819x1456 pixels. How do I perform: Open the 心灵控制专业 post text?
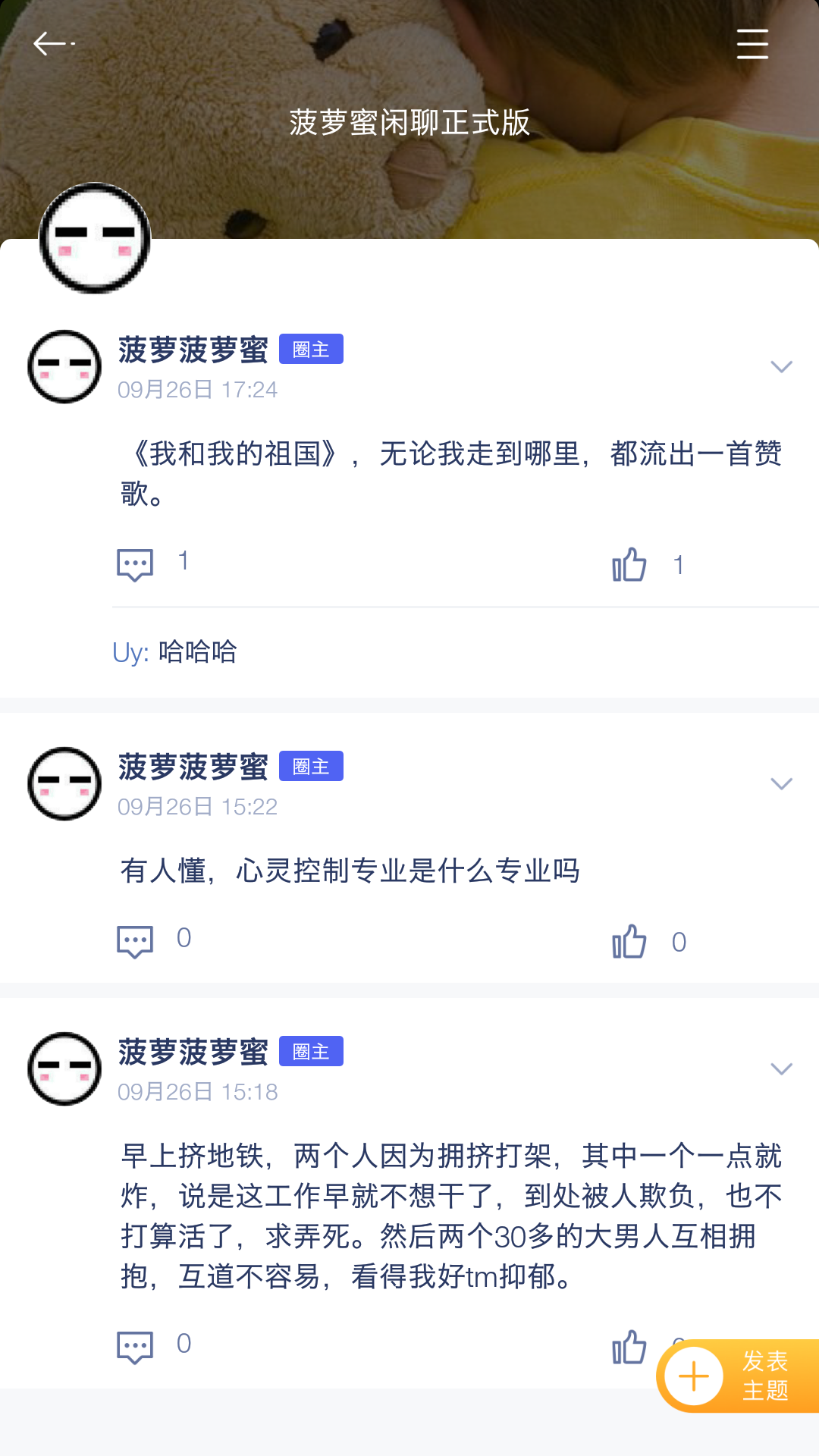(x=350, y=871)
